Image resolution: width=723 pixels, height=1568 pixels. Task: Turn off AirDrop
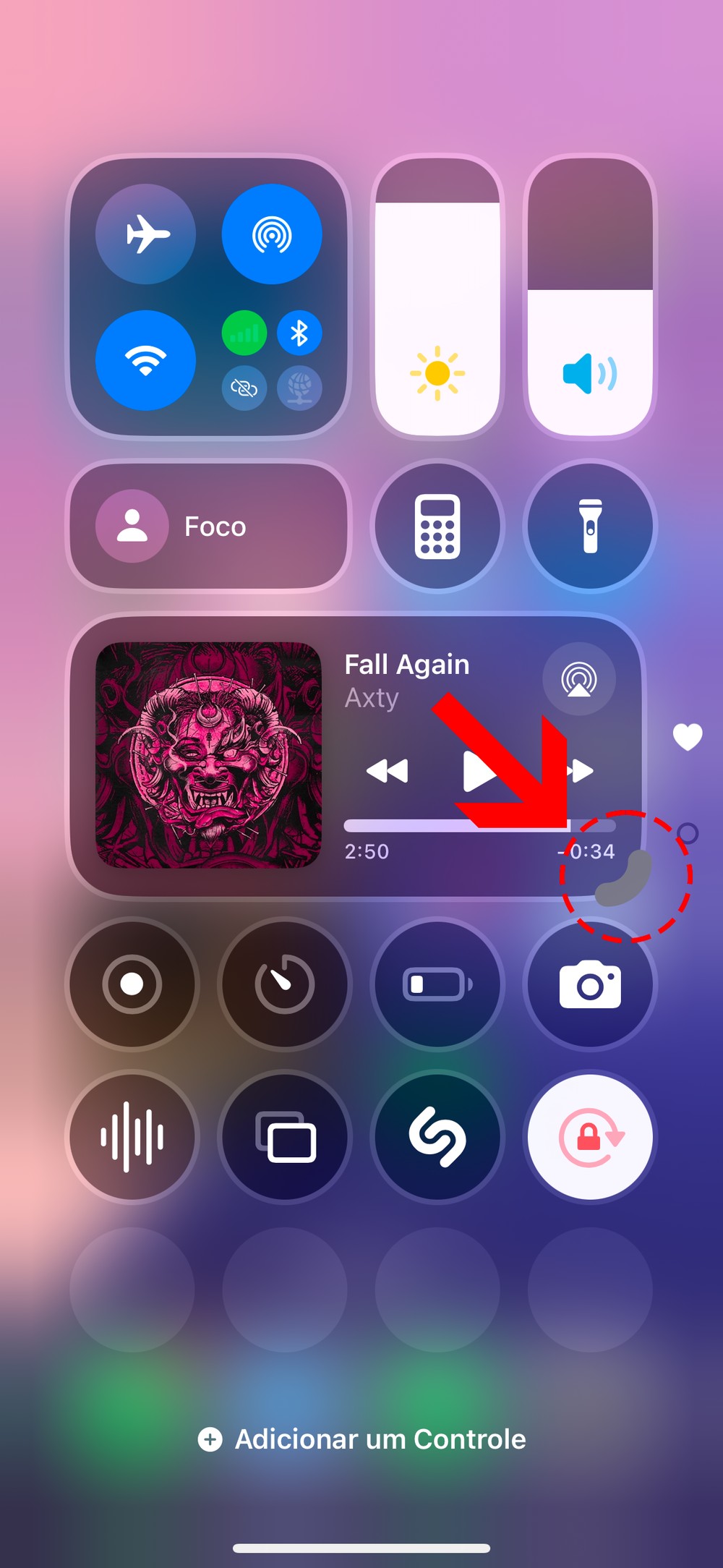pos(271,234)
